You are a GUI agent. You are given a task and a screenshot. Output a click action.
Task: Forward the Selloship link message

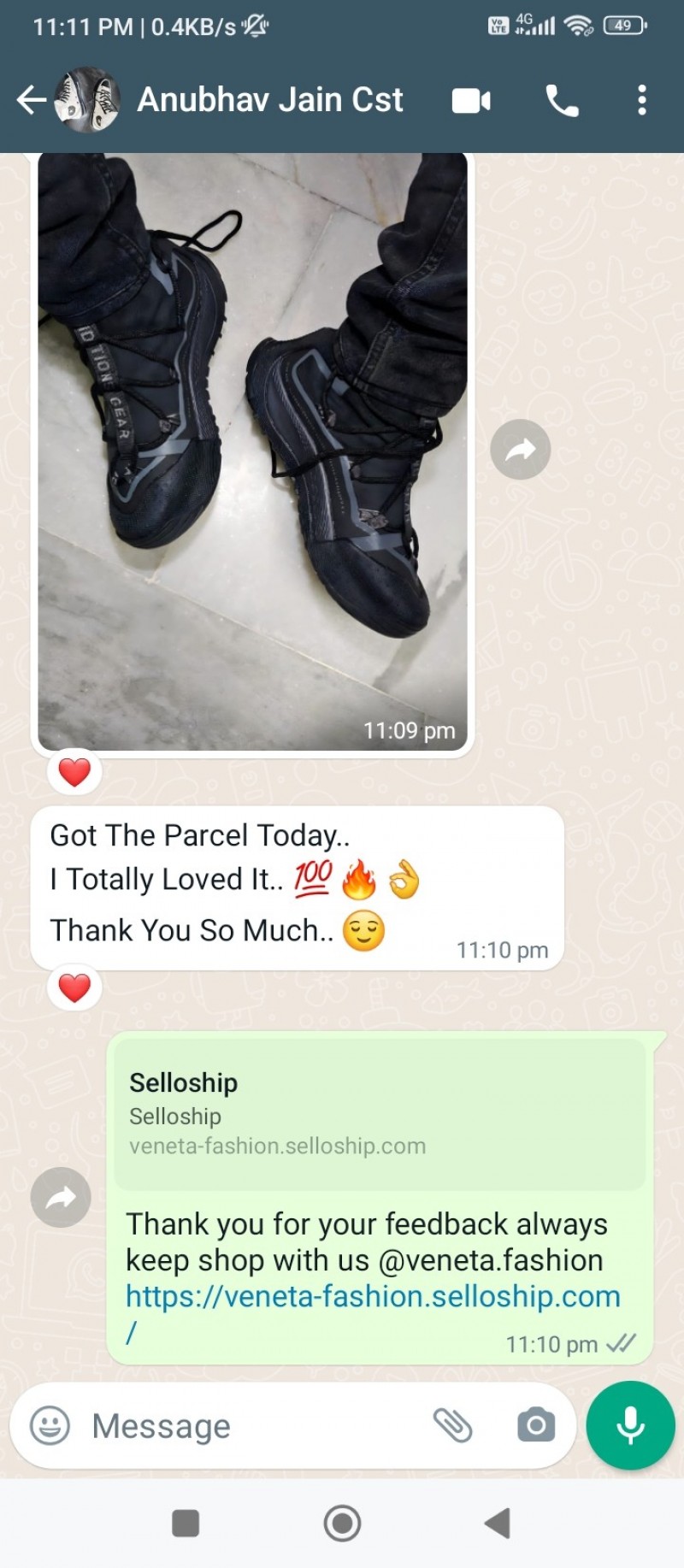(61, 1197)
